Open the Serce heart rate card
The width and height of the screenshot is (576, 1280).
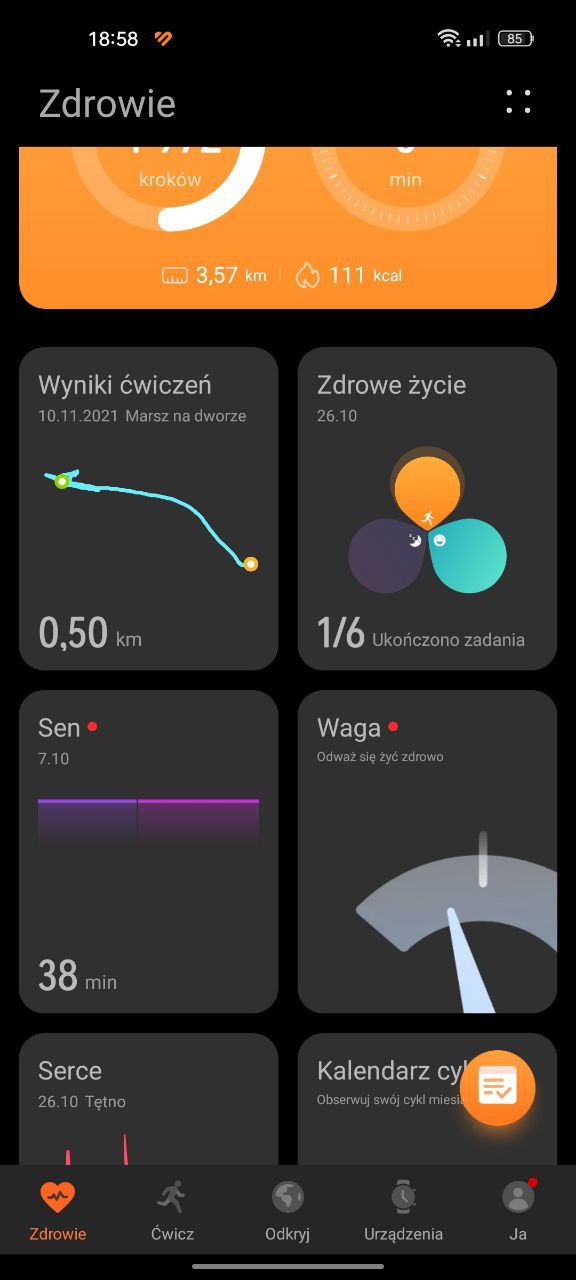148,1099
